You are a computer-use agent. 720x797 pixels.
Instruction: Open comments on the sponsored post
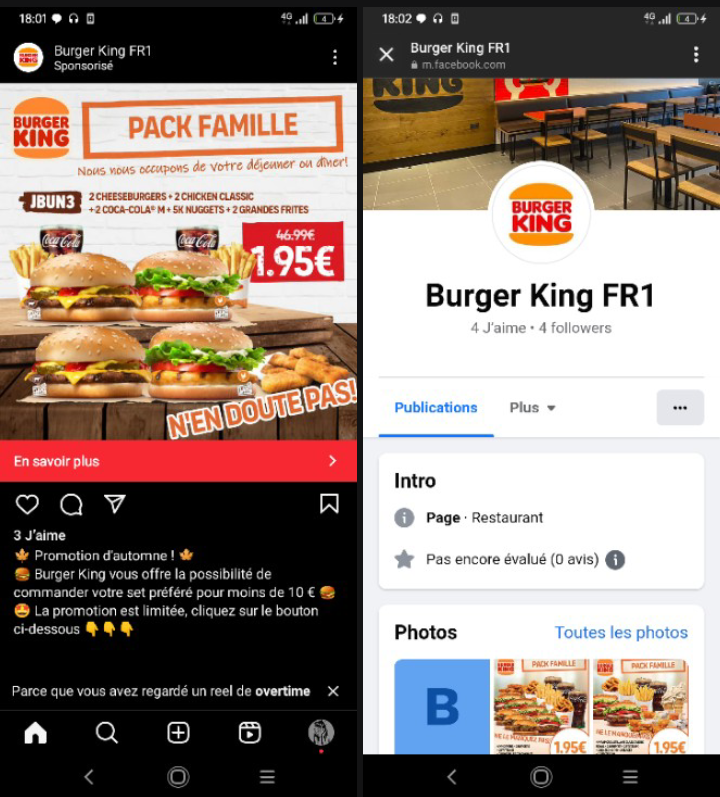click(x=71, y=504)
